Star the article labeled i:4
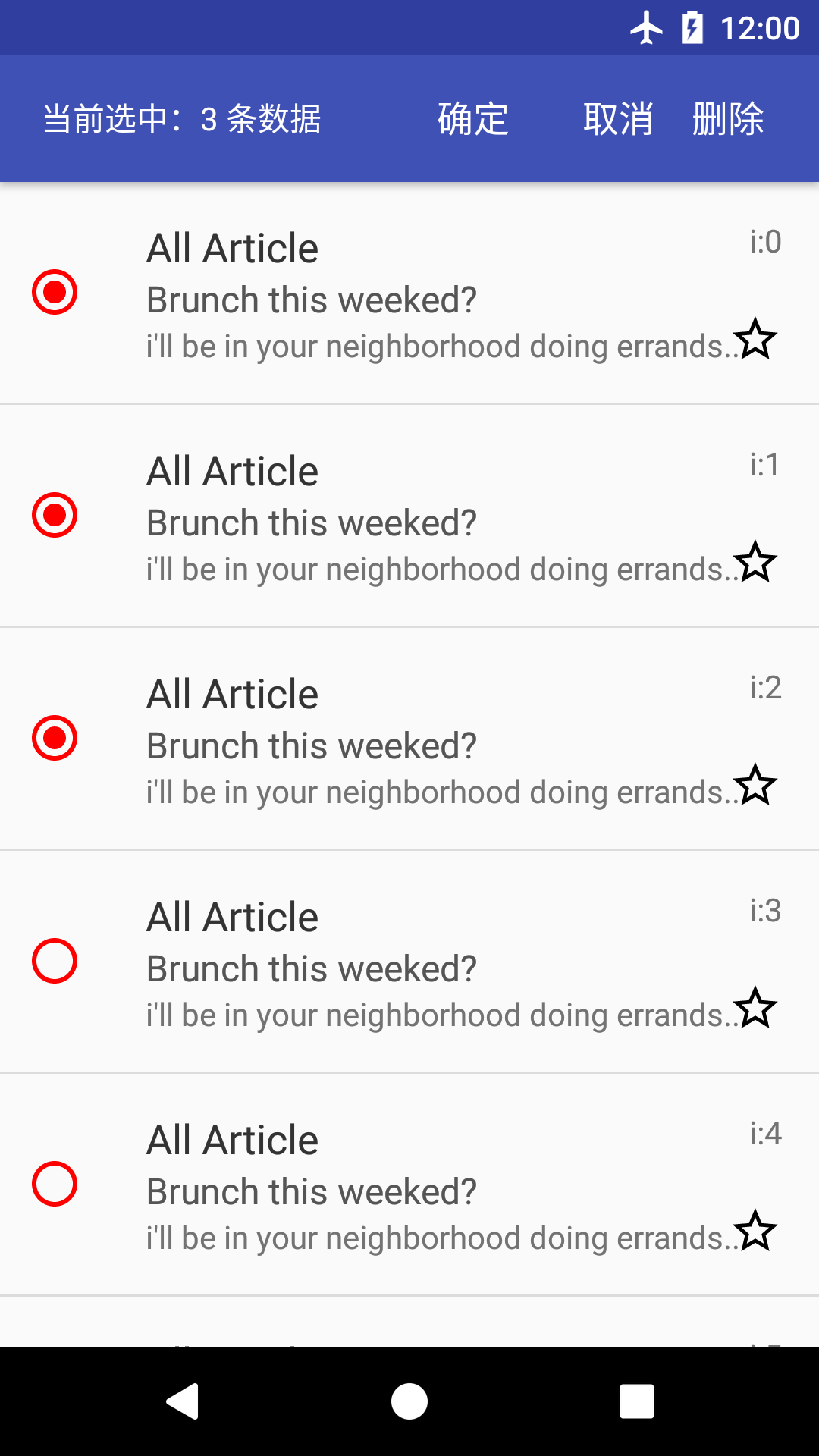Viewport: 819px width, 1456px height. (755, 1231)
